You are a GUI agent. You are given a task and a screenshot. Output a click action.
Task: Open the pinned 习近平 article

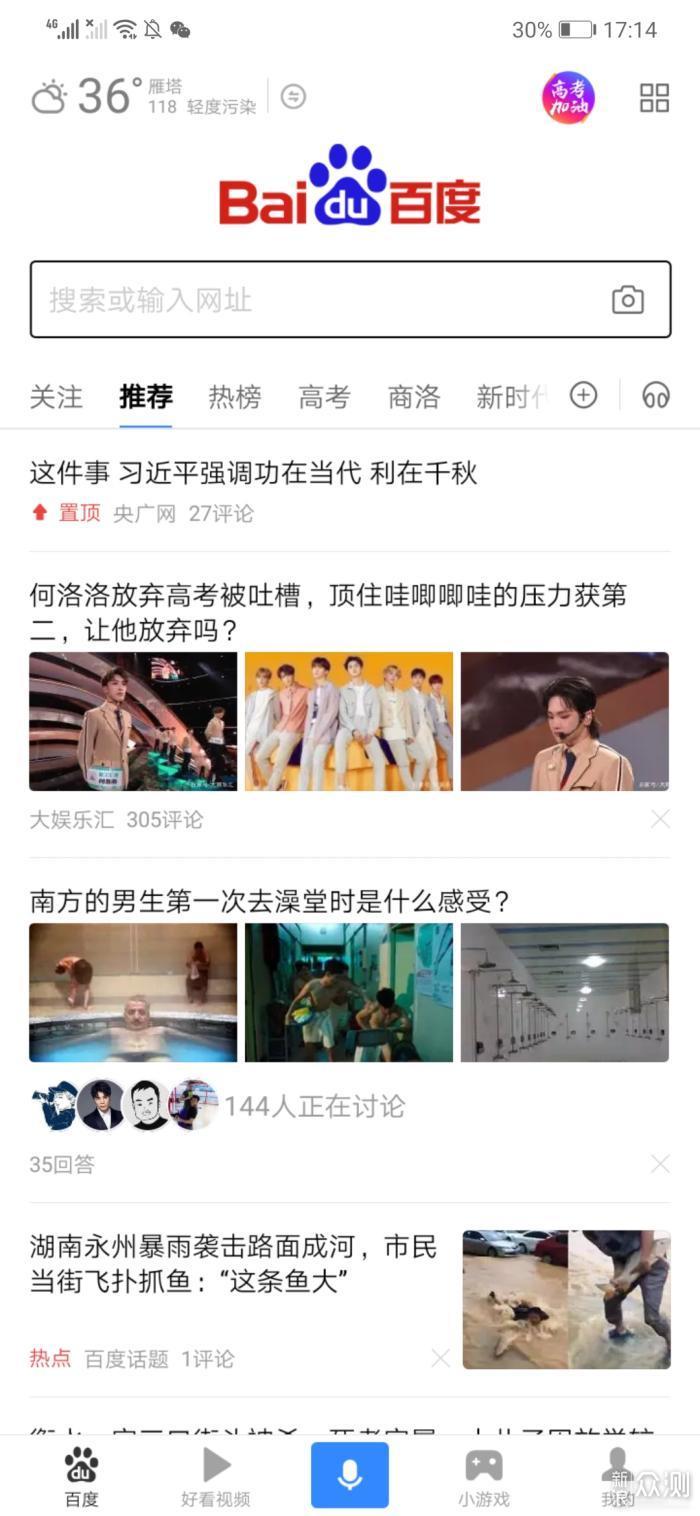pos(253,473)
